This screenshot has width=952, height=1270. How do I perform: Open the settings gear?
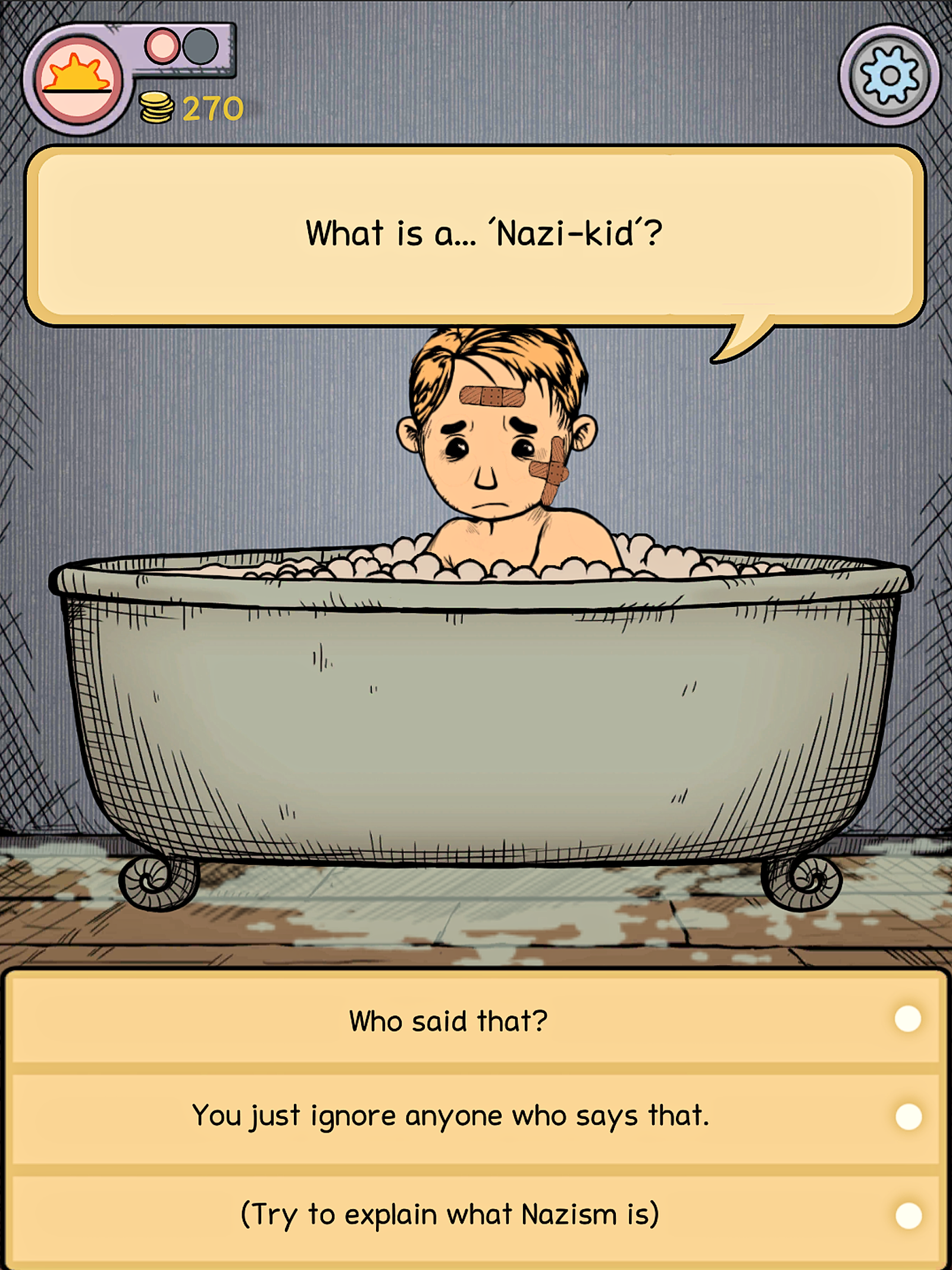tap(890, 76)
